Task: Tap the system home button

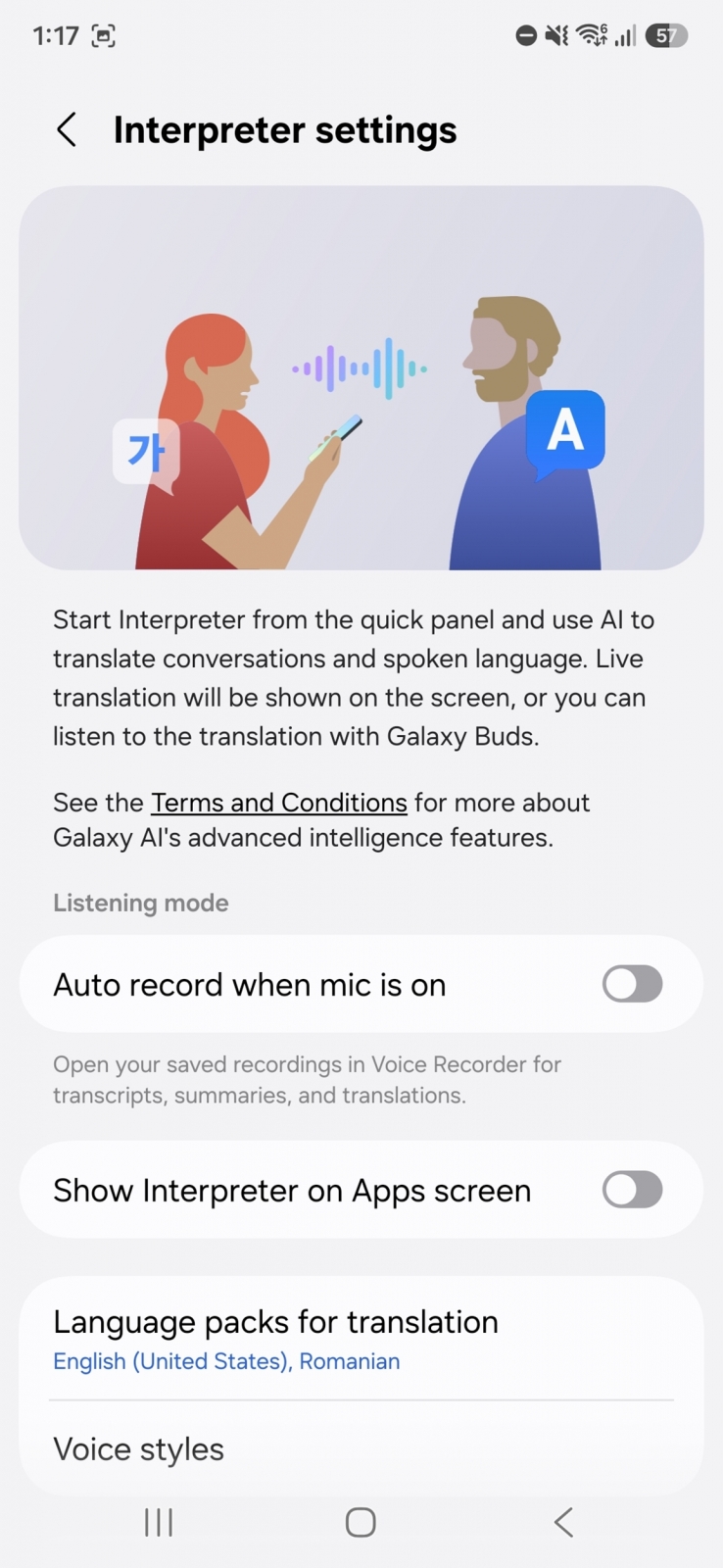Action: tap(361, 1522)
